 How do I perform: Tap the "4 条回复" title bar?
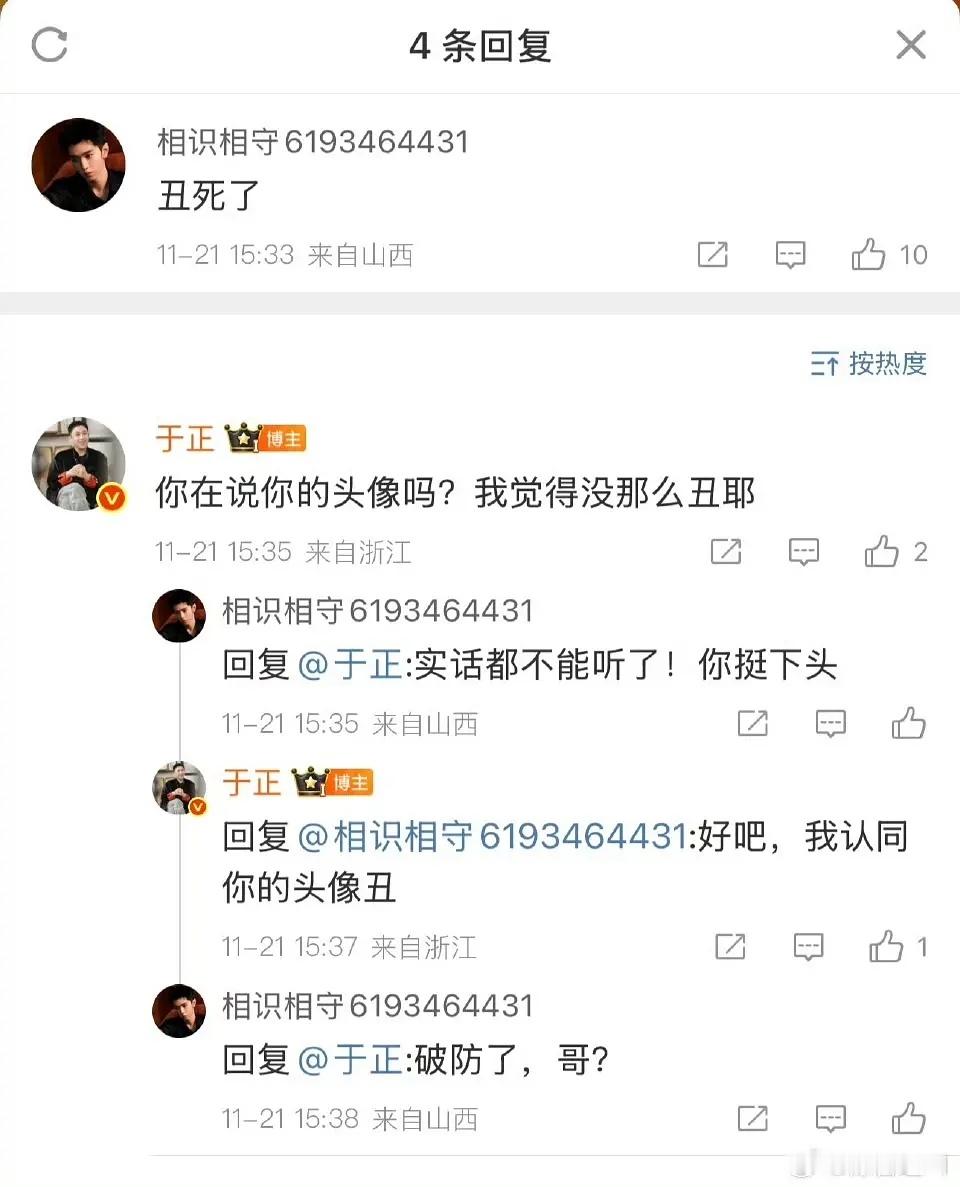tap(480, 45)
